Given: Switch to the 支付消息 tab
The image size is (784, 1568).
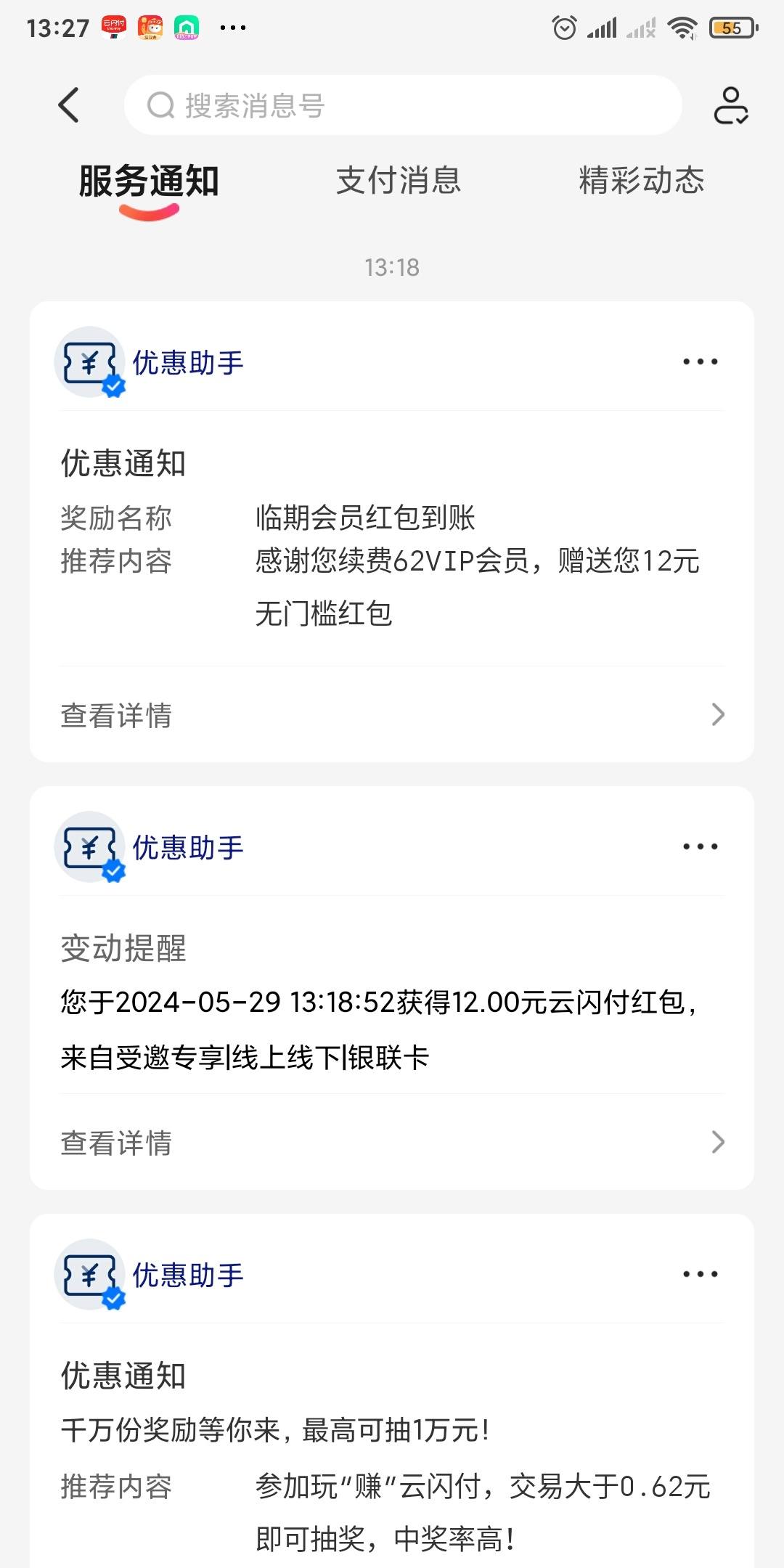Looking at the screenshot, I should coord(398,180).
